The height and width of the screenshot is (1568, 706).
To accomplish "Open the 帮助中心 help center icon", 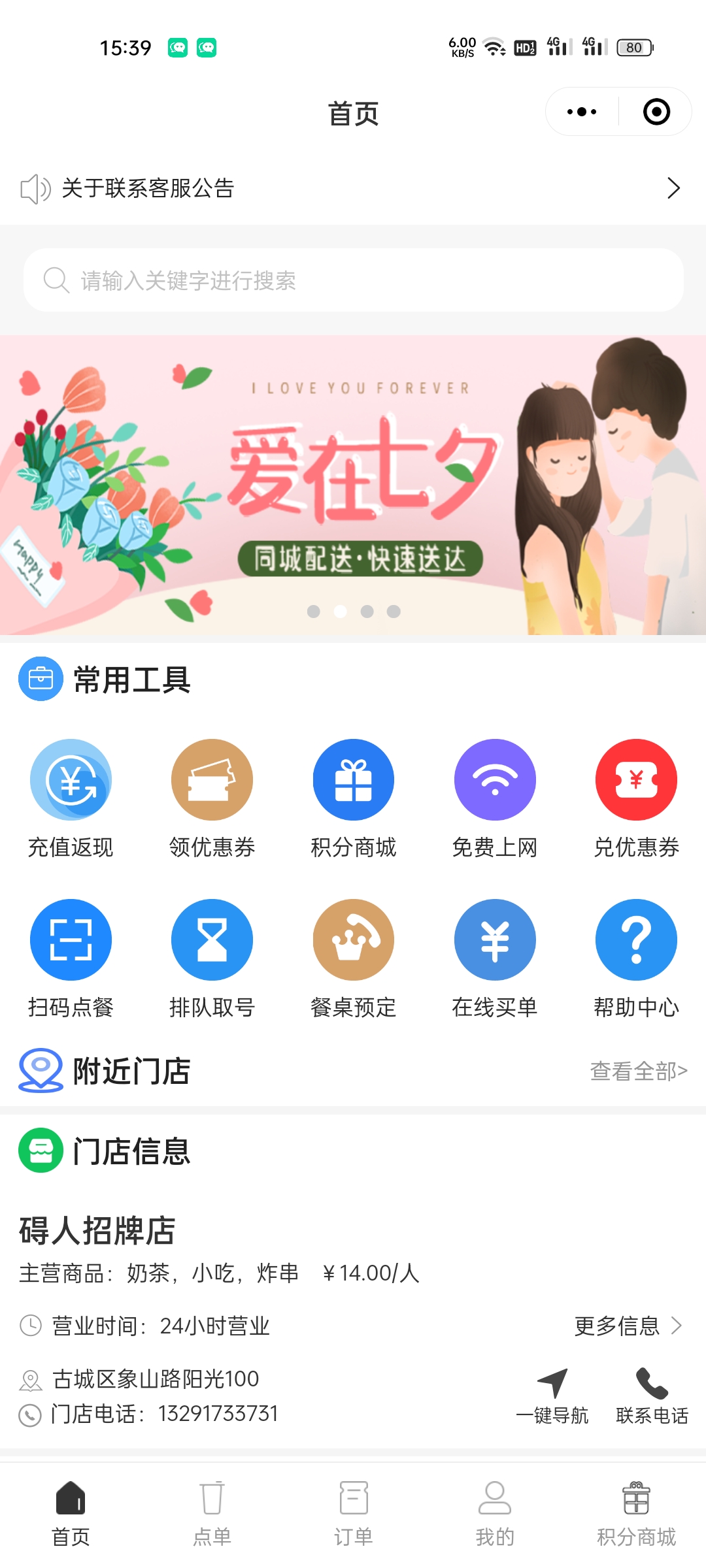I will (x=635, y=939).
